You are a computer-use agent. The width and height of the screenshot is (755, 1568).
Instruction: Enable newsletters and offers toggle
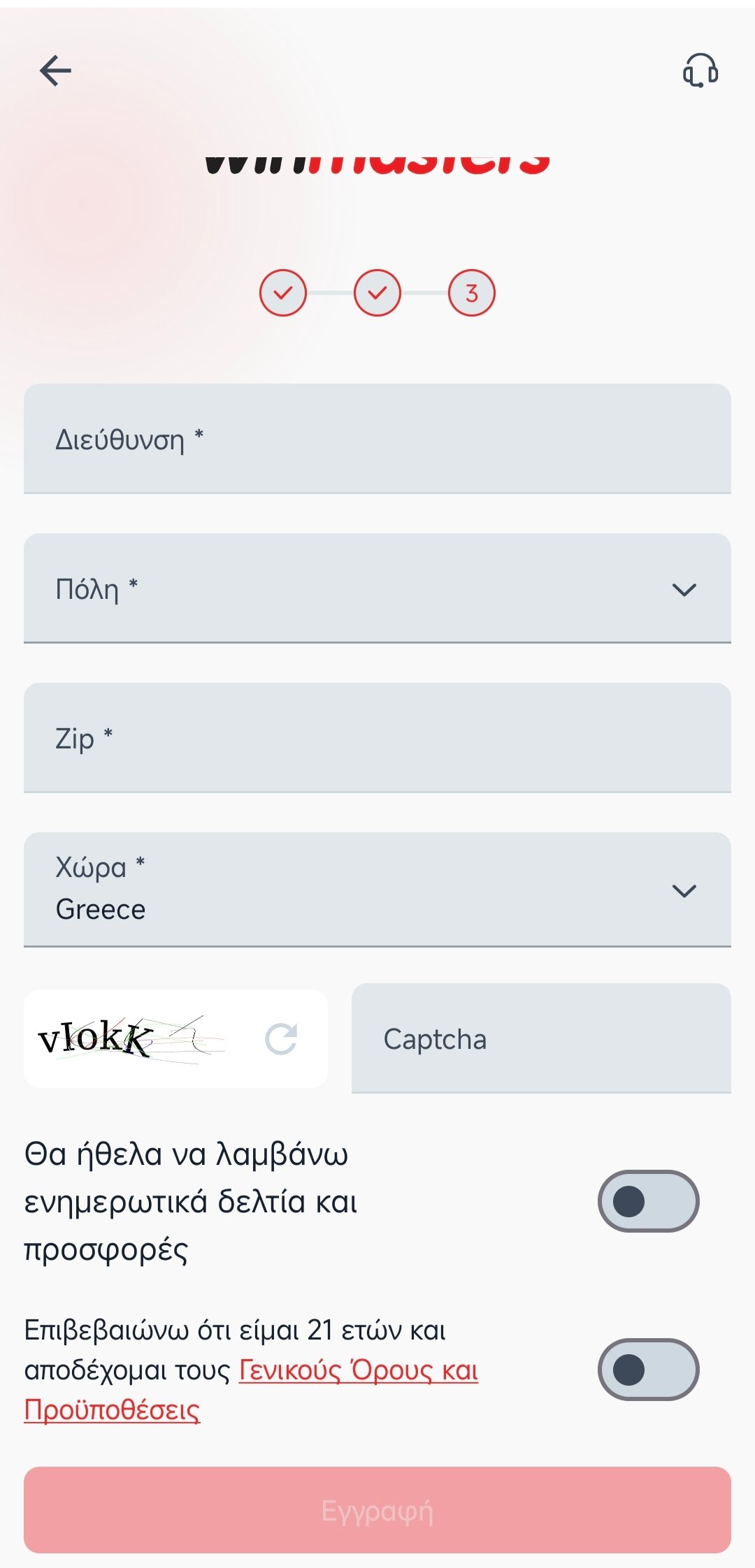coord(649,1201)
